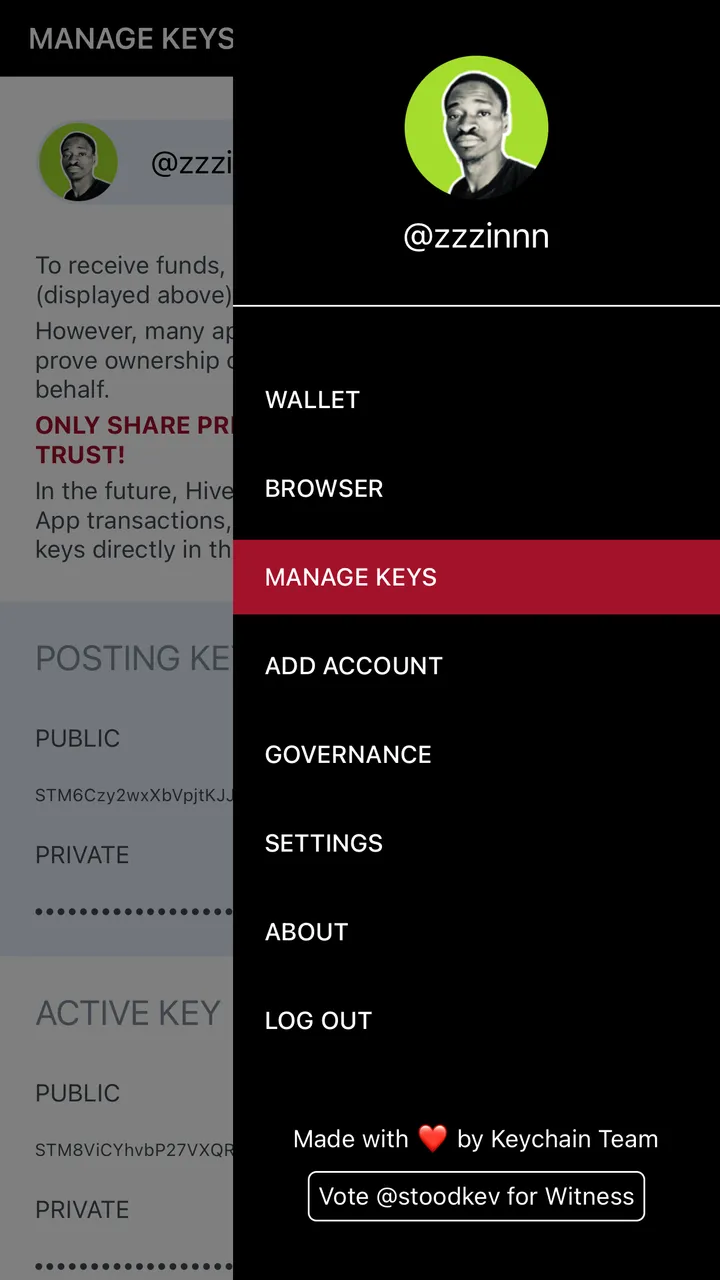This screenshot has width=720, height=1280.
Task: Select Manage Keys in the drawer
Action: tap(351, 577)
